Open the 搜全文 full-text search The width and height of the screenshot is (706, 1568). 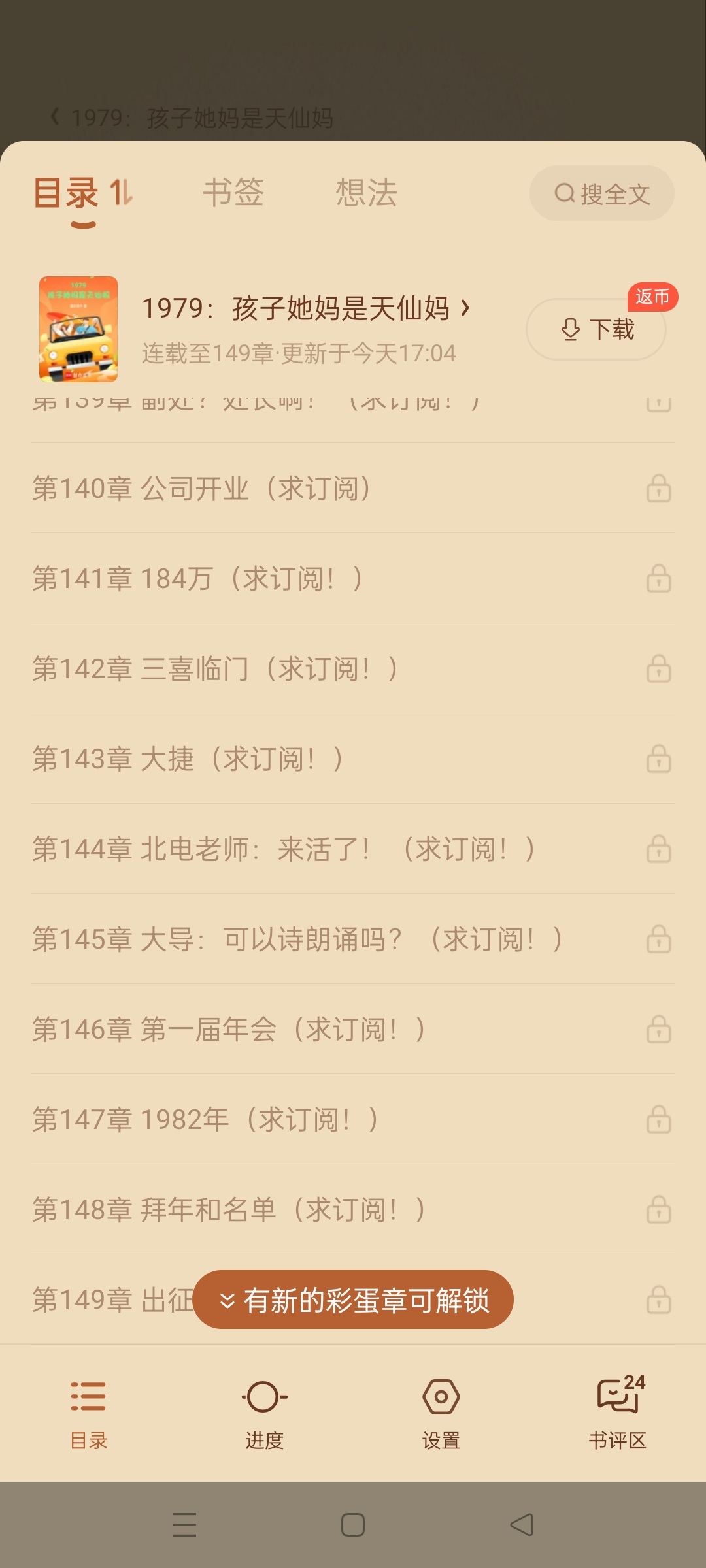coord(601,193)
